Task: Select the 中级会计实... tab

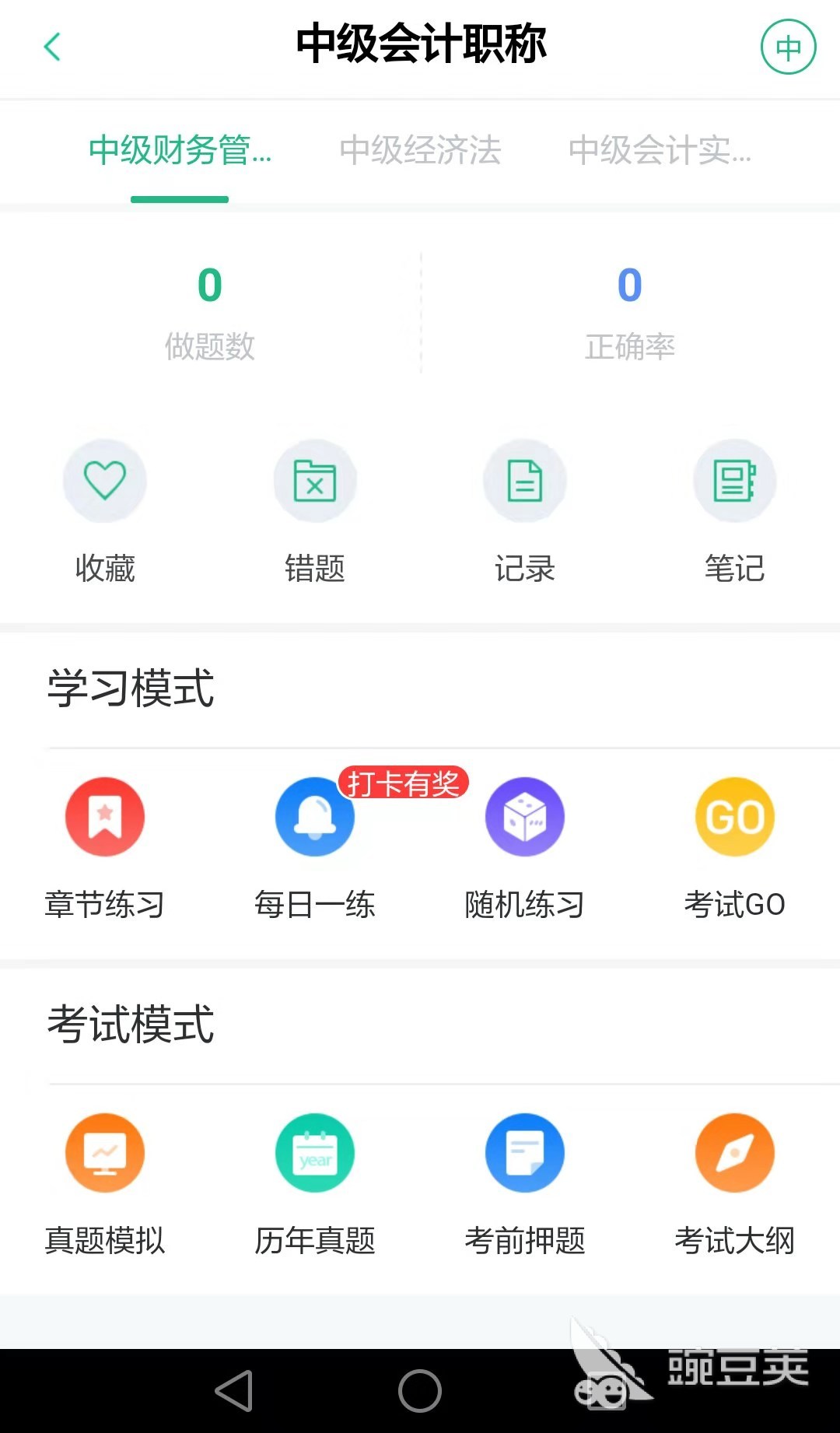Action: (660, 149)
